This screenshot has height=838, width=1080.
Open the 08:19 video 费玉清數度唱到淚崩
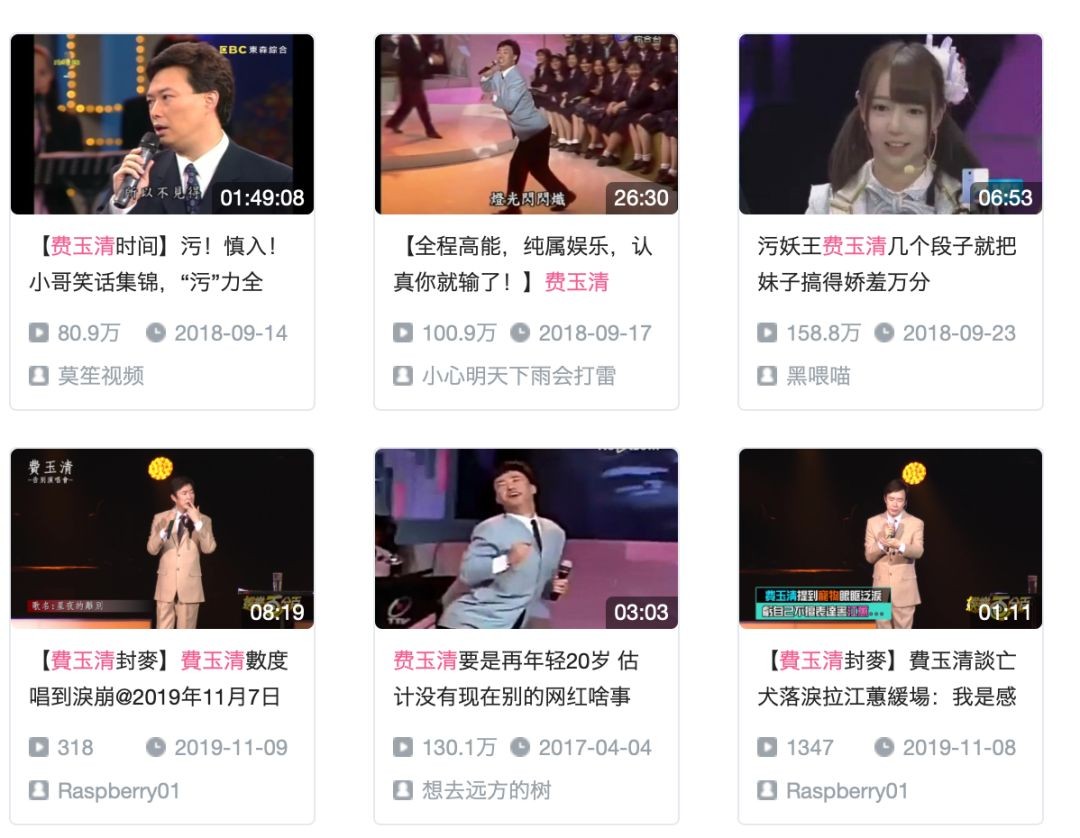click(x=162, y=539)
